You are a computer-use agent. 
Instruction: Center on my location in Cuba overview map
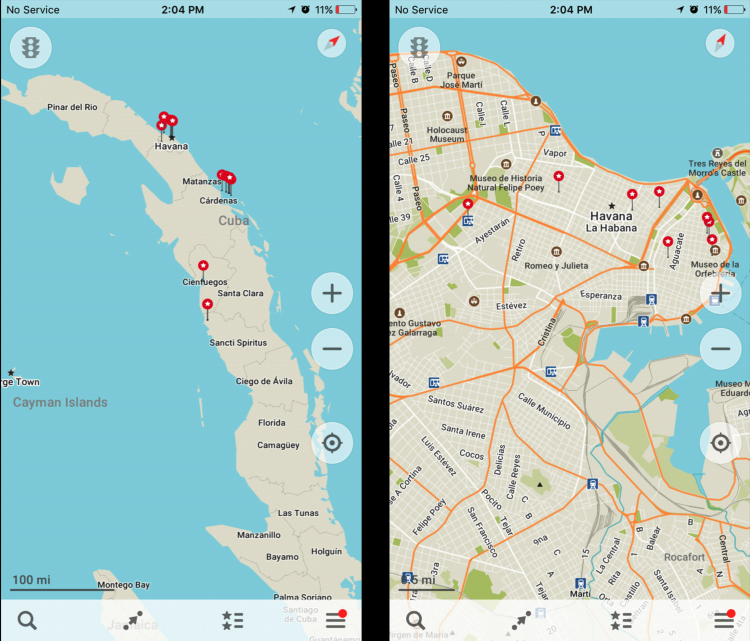pyautogui.click(x=332, y=442)
